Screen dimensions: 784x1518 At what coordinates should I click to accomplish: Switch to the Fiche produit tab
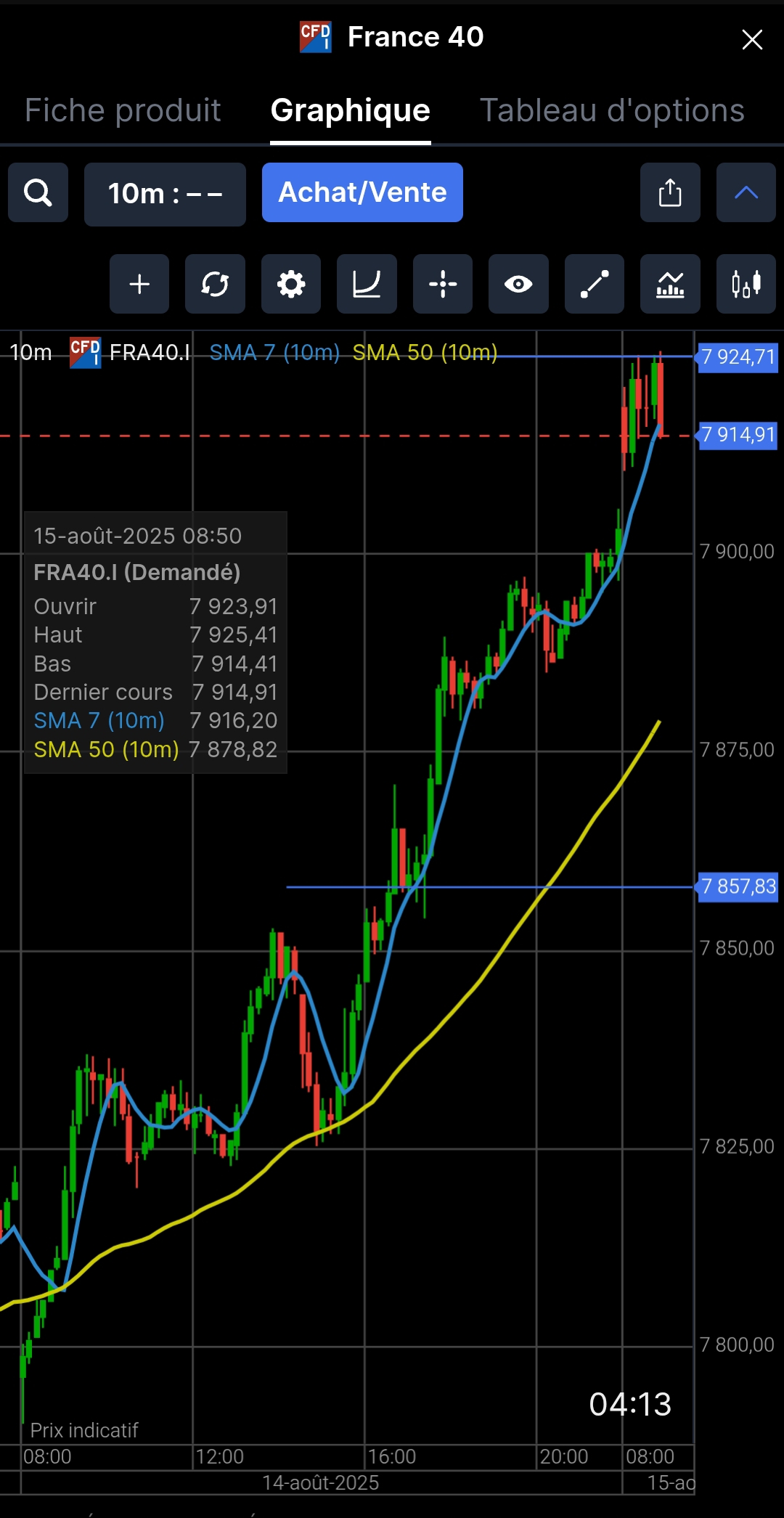(123, 110)
